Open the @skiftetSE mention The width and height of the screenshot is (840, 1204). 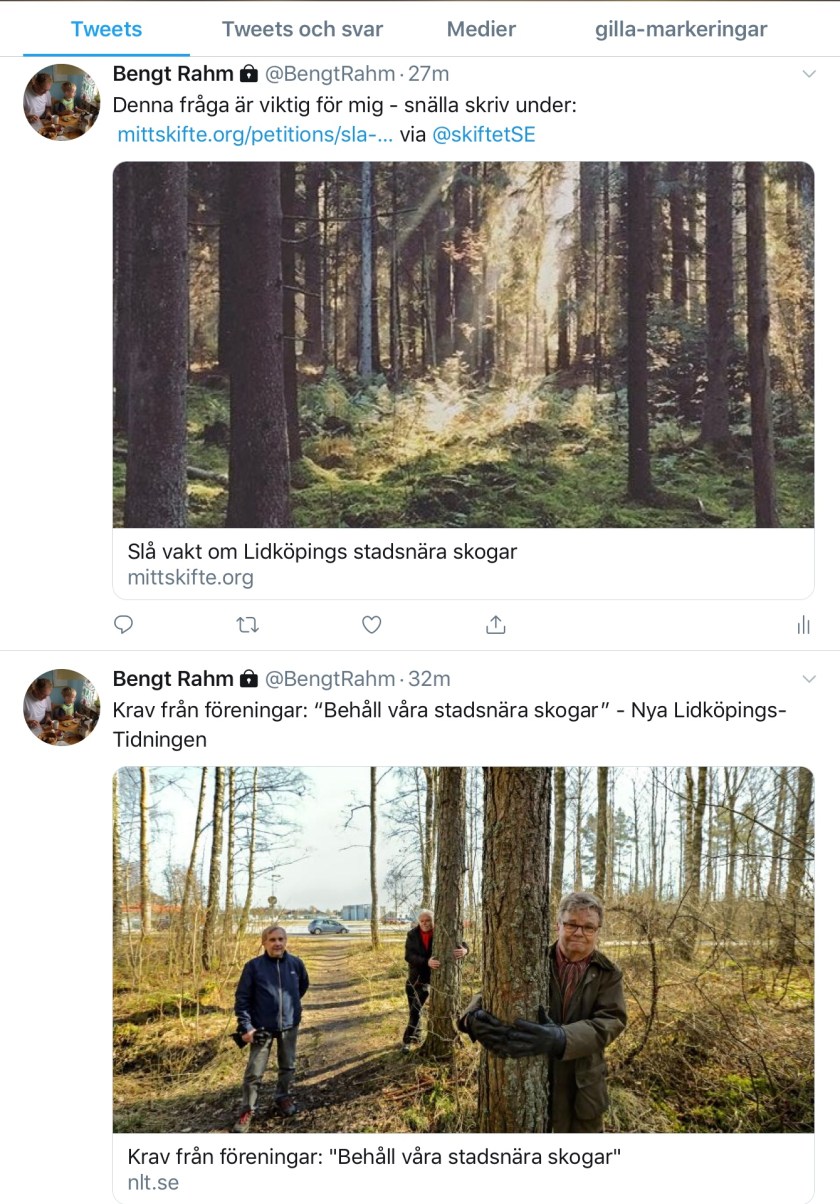483,134
